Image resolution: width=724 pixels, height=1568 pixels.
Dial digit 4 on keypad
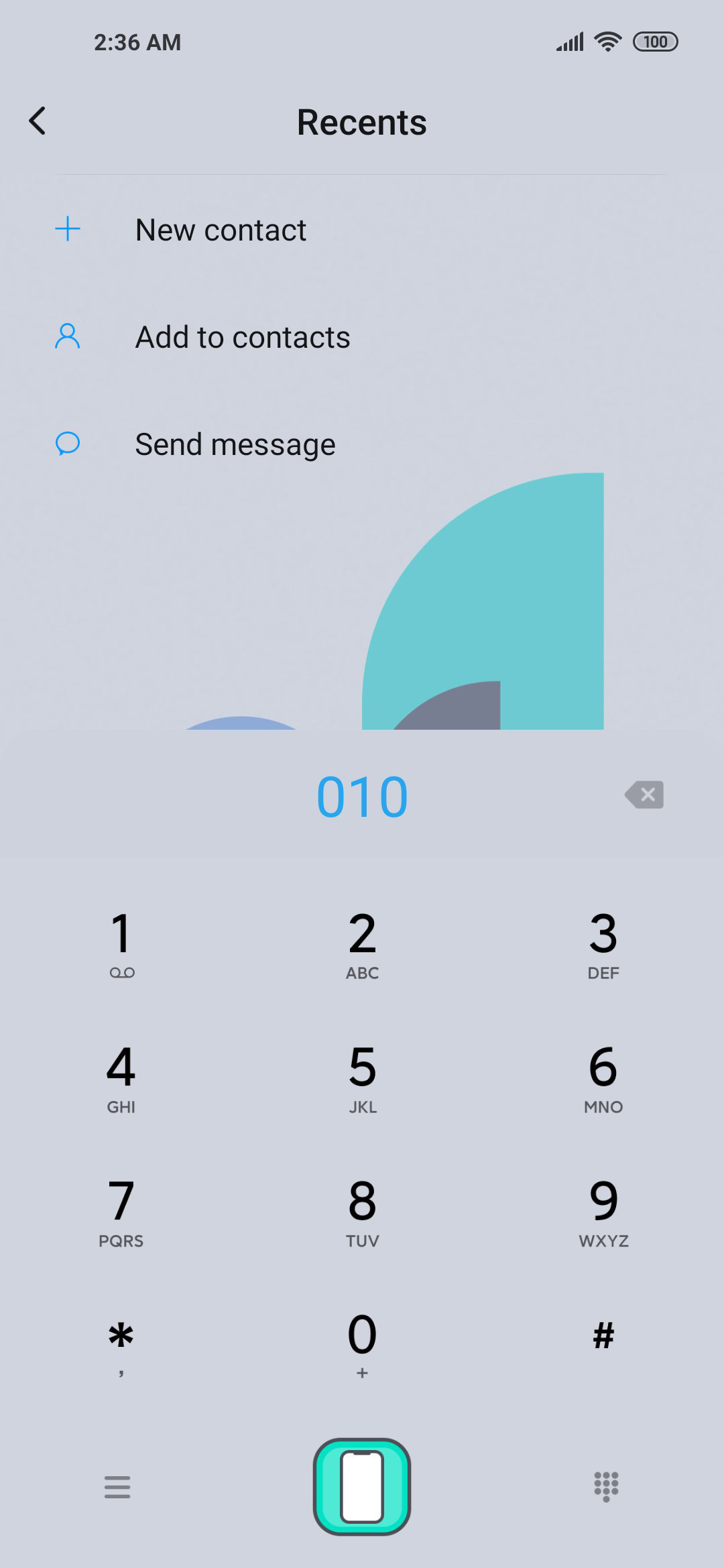click(x=121, y=1077)
